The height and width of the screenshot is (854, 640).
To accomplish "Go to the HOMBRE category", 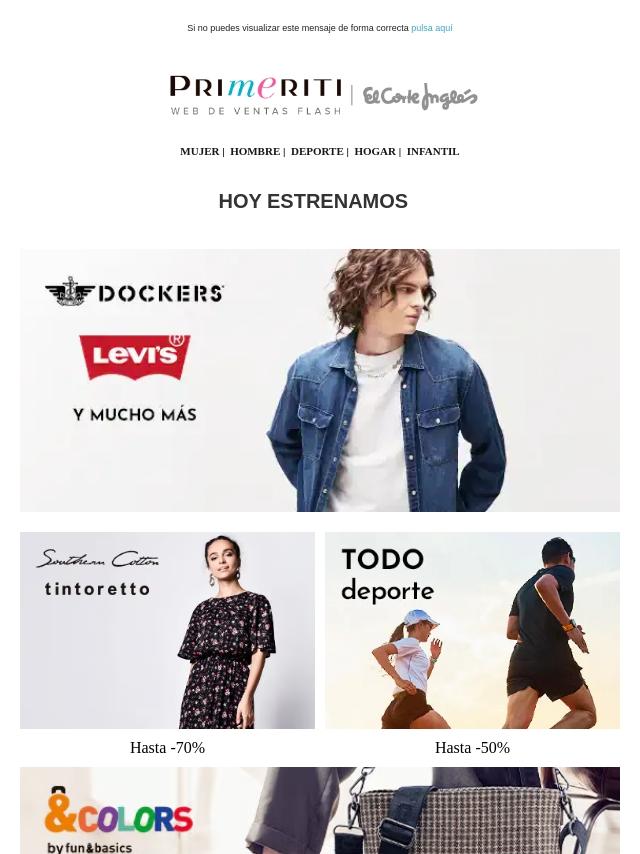I will pyautogui.click(x=254, y=151).
